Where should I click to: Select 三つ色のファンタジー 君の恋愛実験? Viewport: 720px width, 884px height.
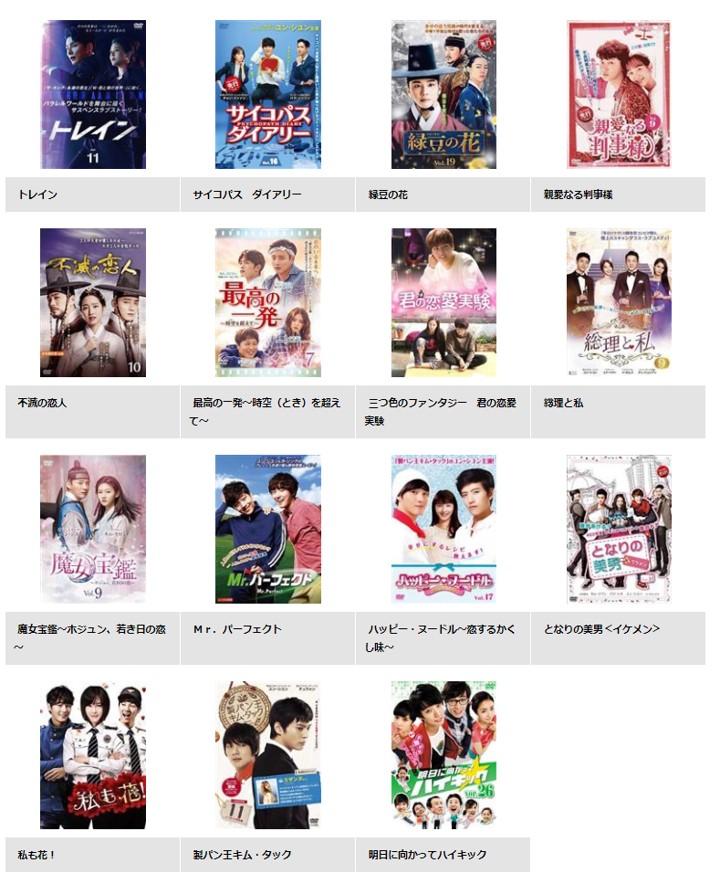(443, 302)
